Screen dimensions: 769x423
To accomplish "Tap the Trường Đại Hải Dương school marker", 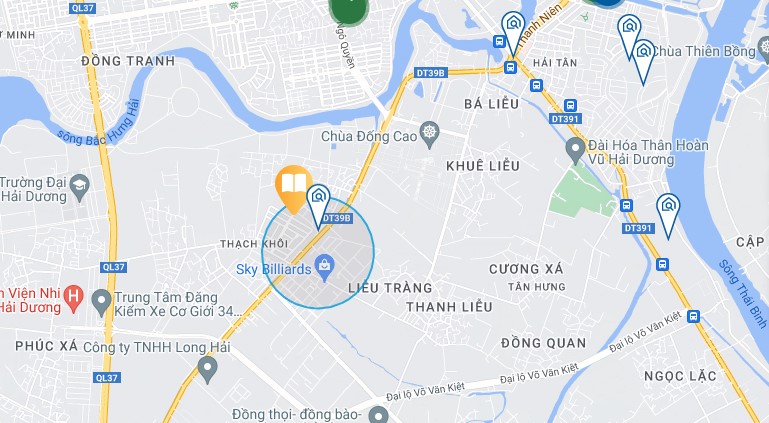I will pyautogui.click(x=80, y=183).
